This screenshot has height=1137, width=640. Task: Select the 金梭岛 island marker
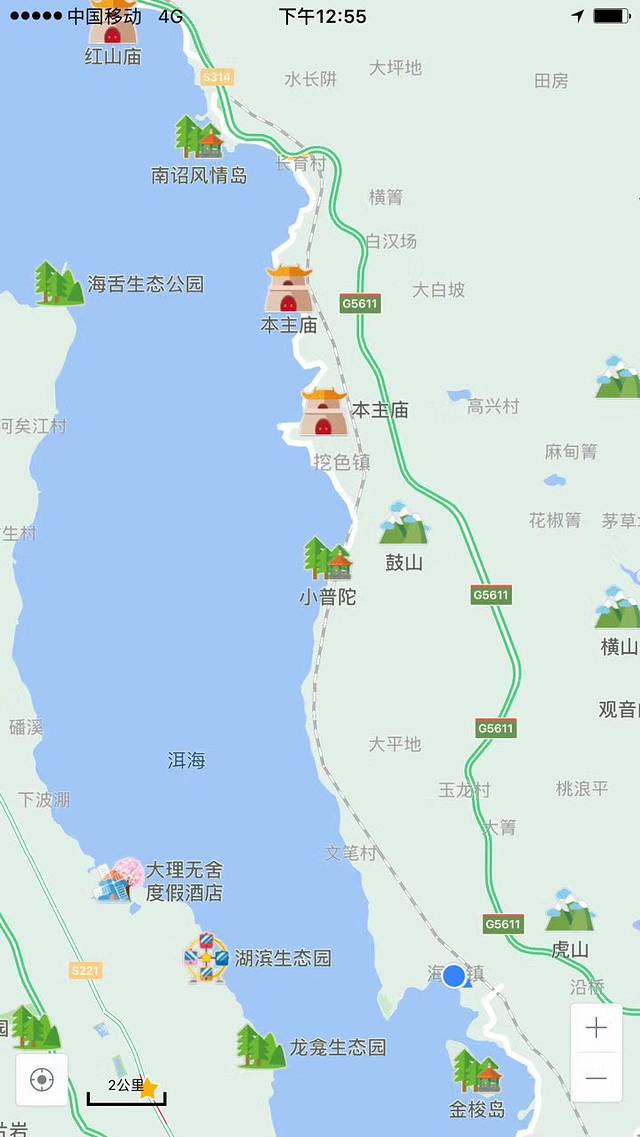click(x=477, y=1071)
